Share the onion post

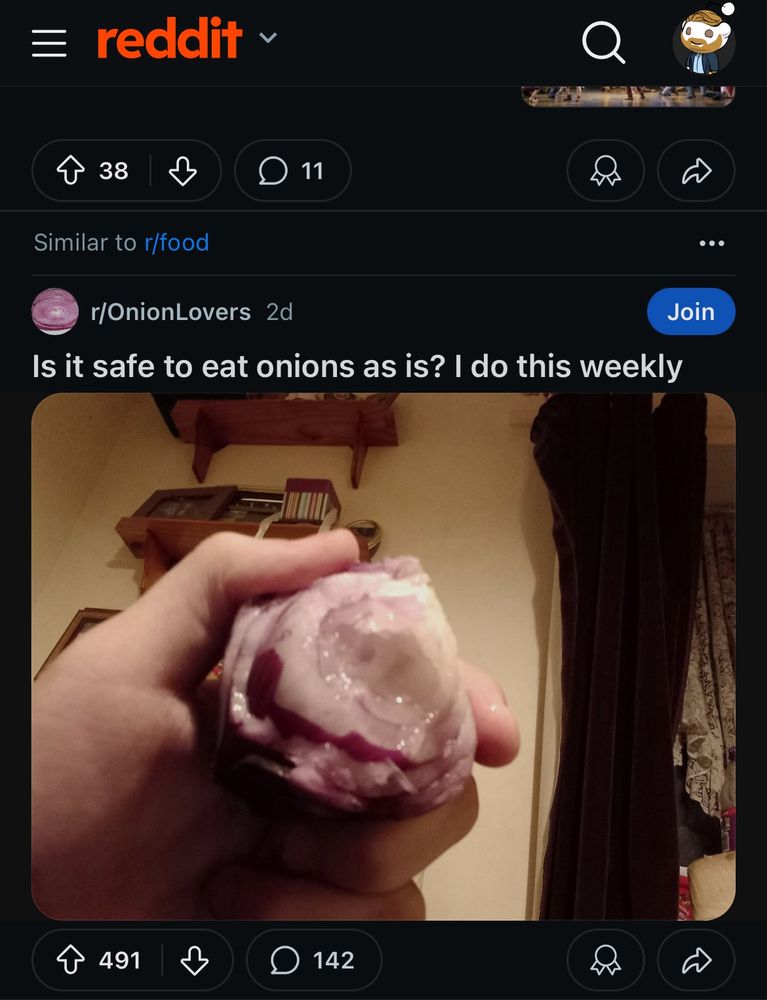pyautogui.click(x=696, y=960)
